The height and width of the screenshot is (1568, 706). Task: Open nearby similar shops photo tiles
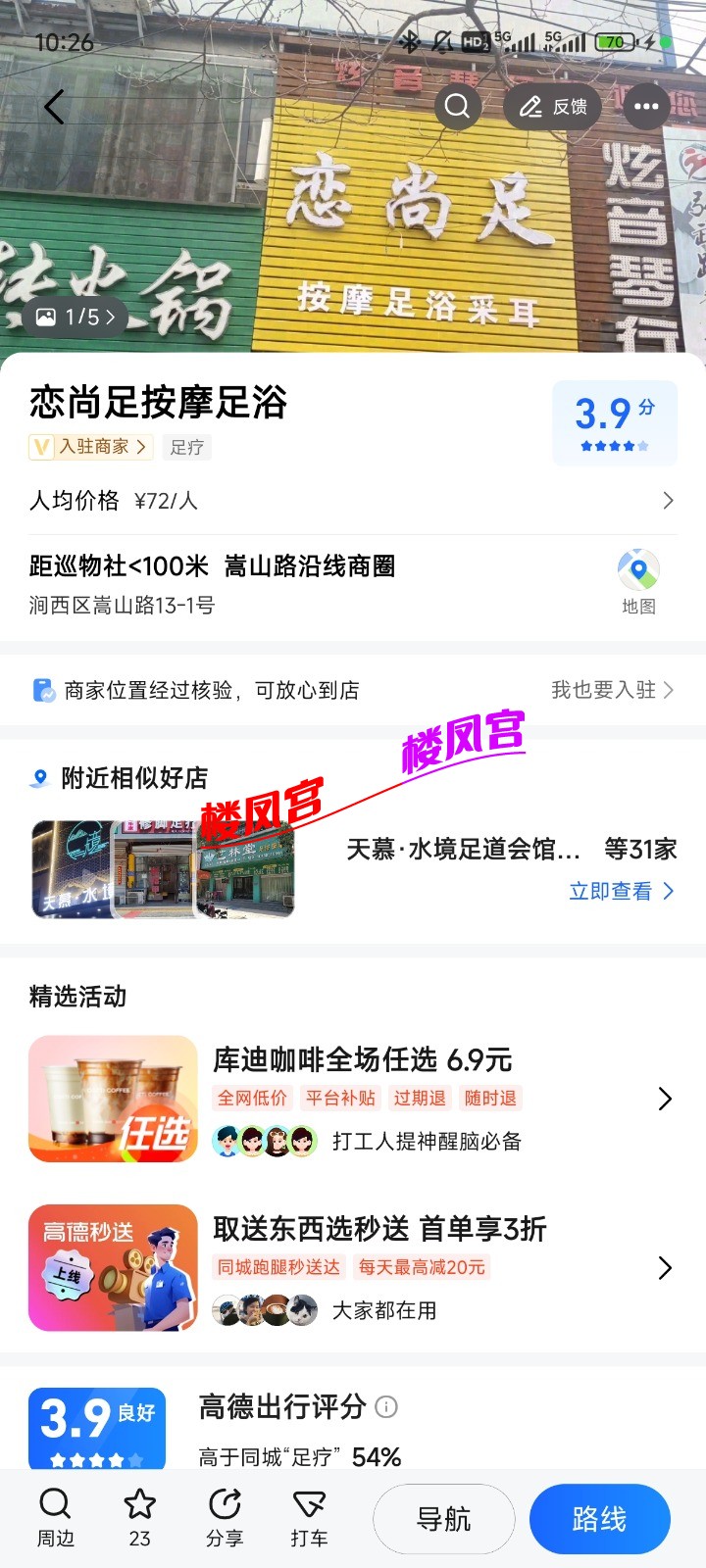[x=163, y=869]
